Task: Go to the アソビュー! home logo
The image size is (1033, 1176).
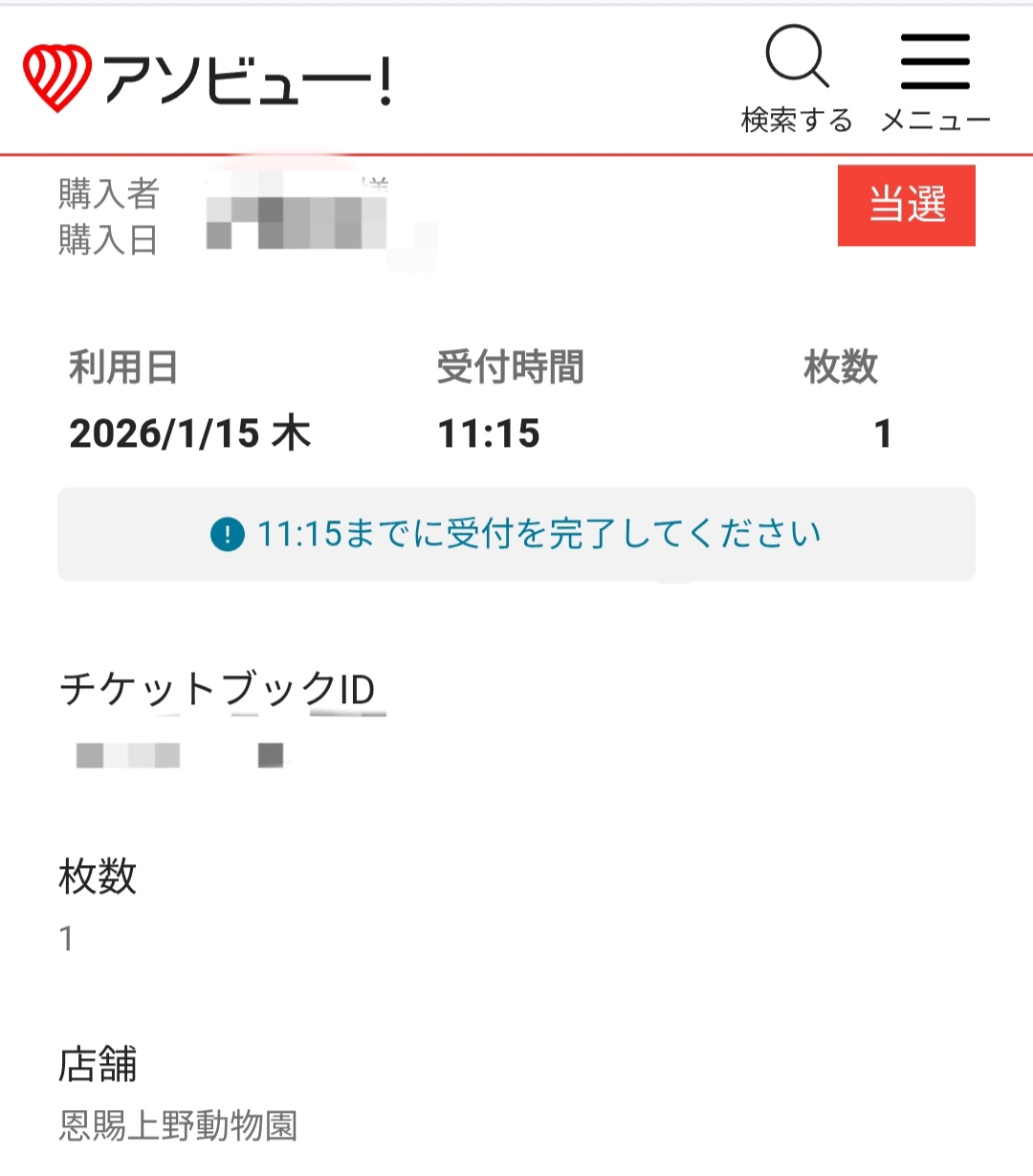Action: [208, 78]
